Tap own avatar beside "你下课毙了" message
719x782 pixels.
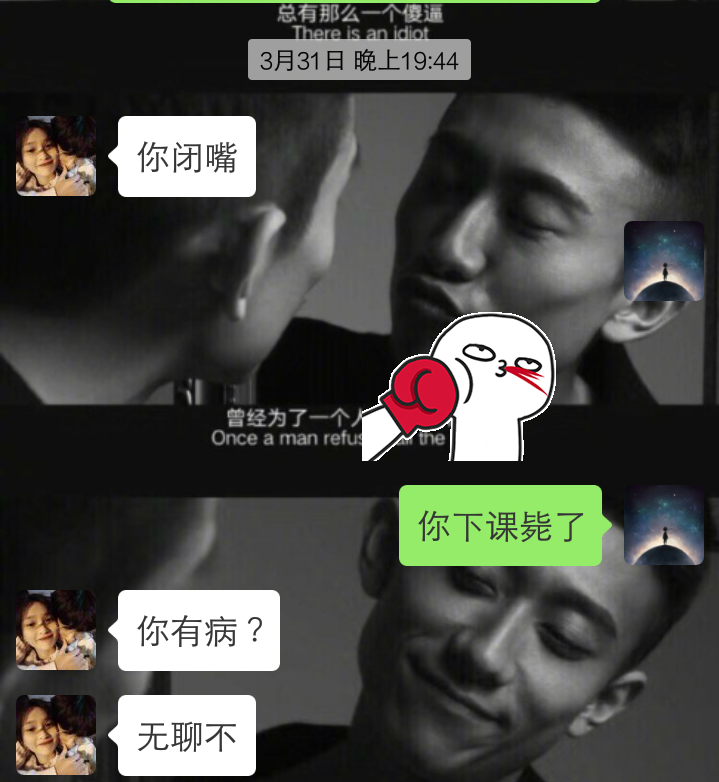664,525
